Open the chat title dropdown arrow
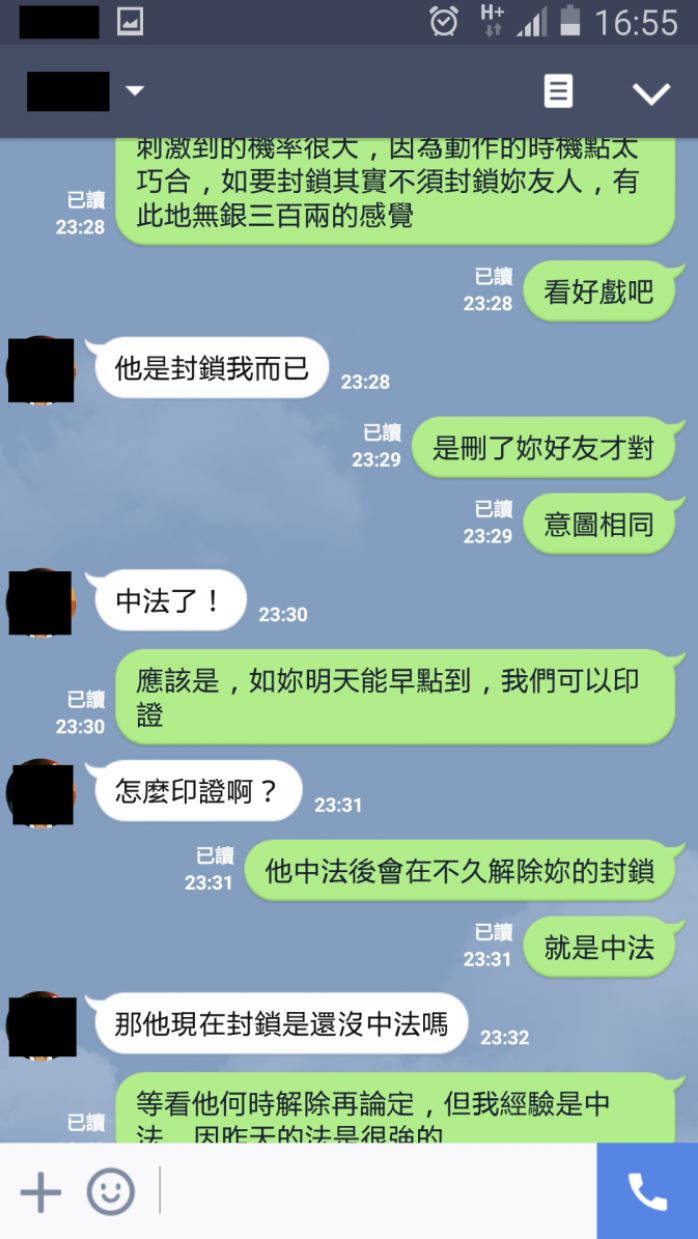The image size is (698, 1239). [134, 92]
